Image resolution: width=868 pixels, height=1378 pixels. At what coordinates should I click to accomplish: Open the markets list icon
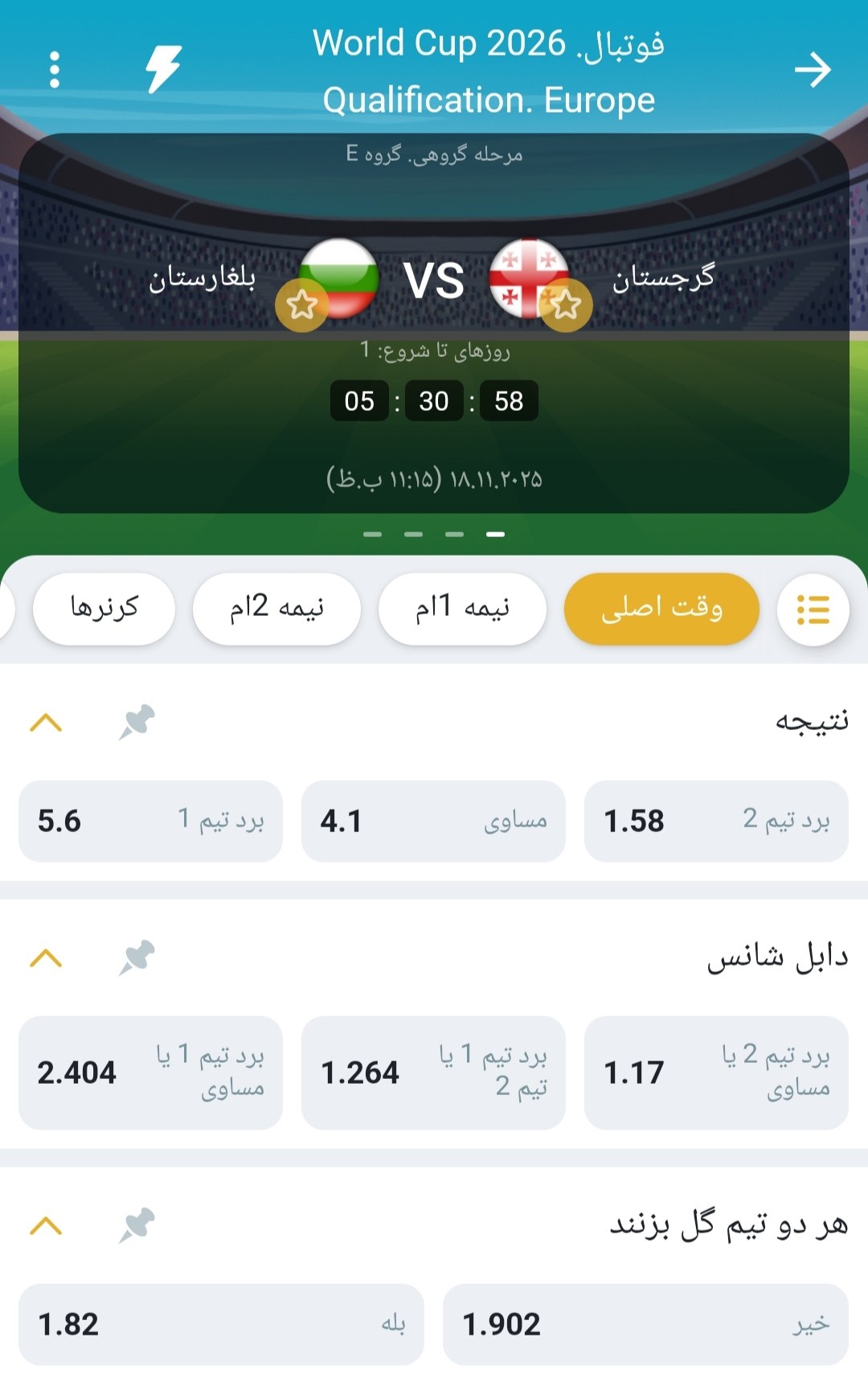click(x=813, y=609)
